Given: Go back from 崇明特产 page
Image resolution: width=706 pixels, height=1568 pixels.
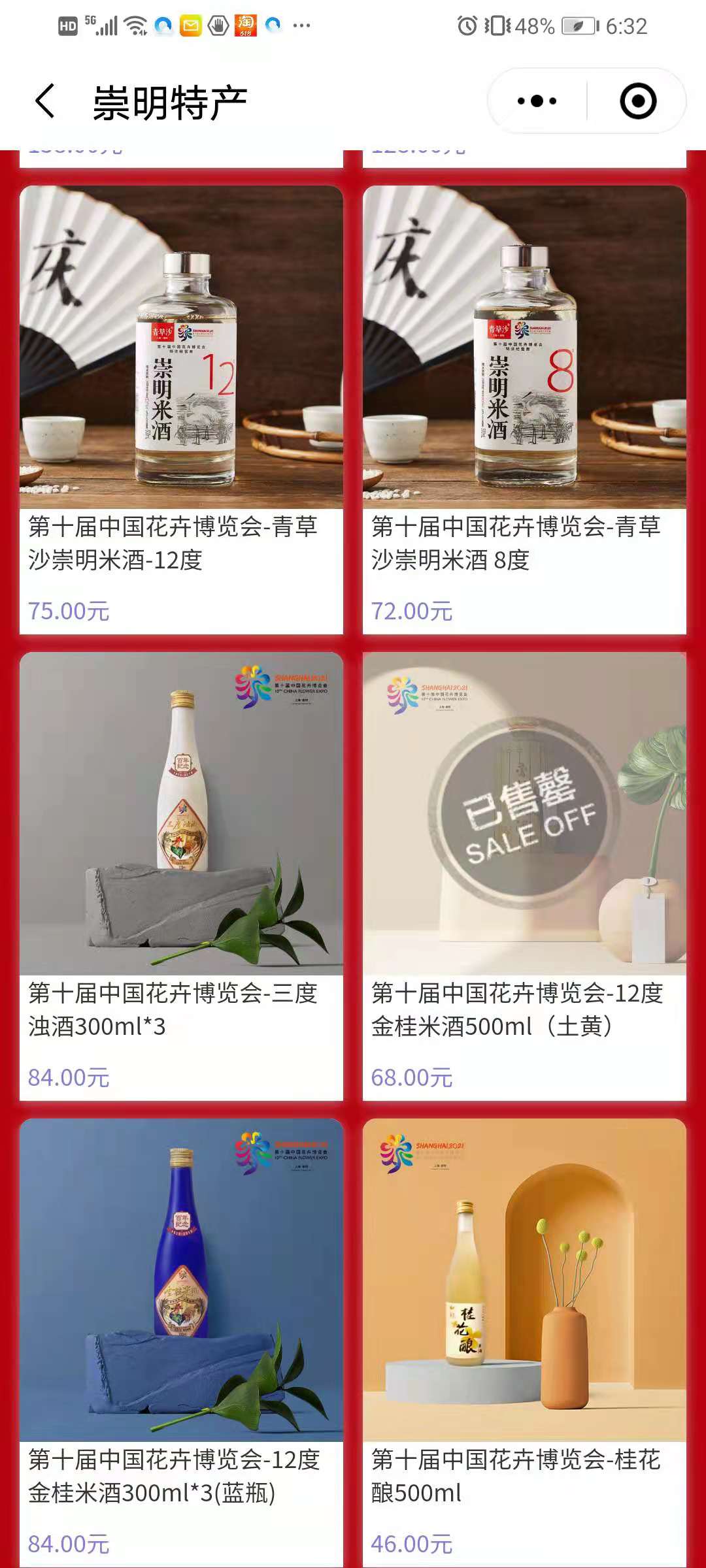Looking at the screenshot, I should 44,101.
